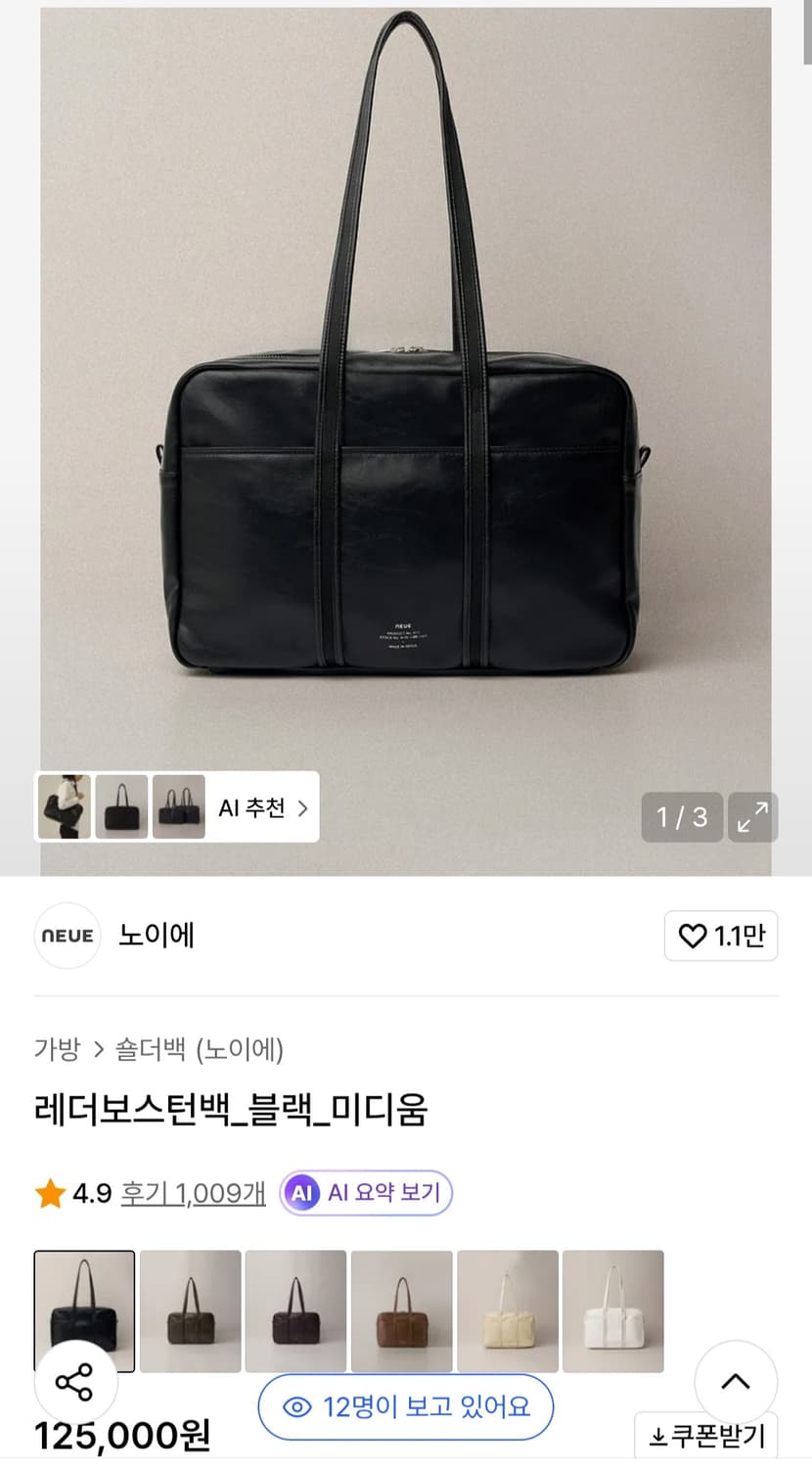The width and height of the screenshot is (812, 1468).
Task: Tap the scroll-to-top arrow button
Action: [736, 1383]
